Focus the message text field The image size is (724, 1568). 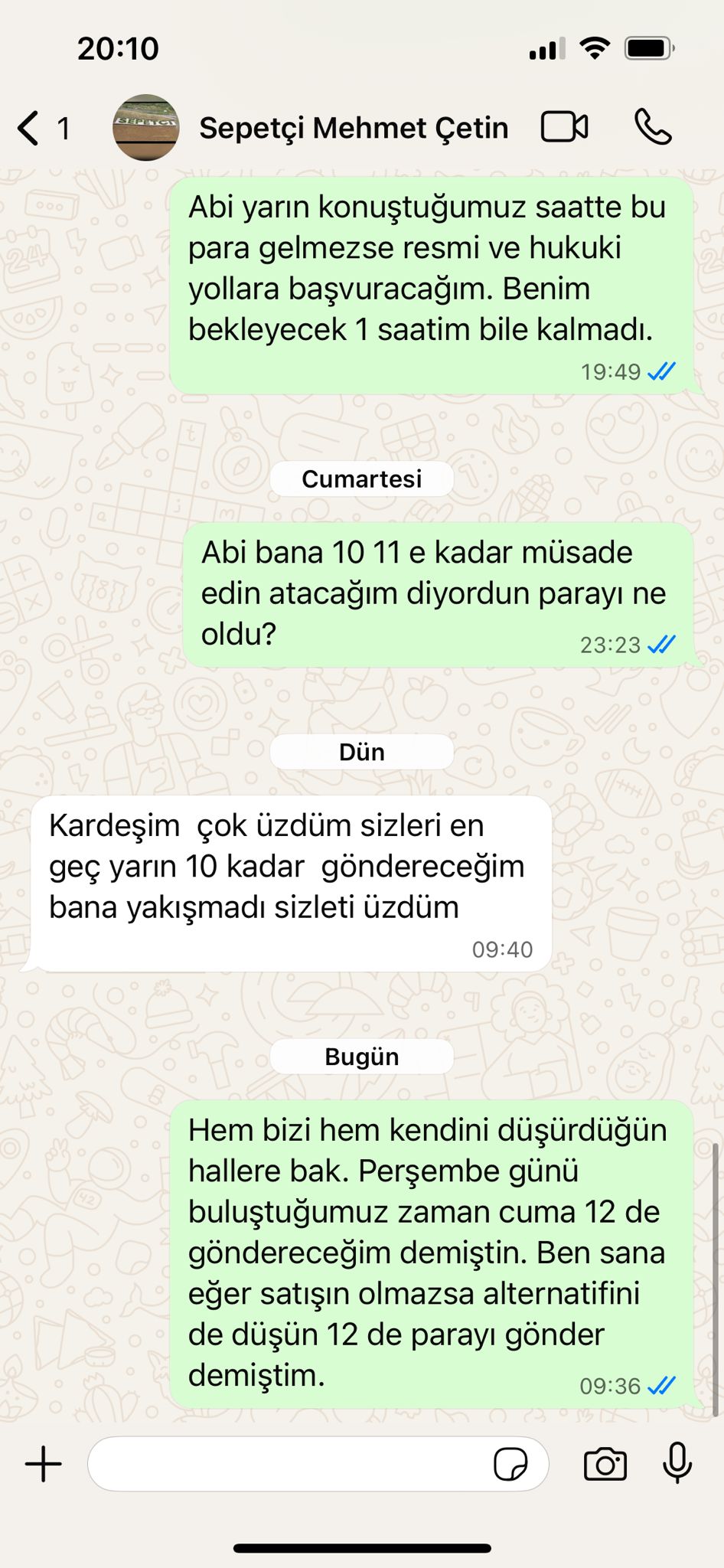coord(291,1465)
